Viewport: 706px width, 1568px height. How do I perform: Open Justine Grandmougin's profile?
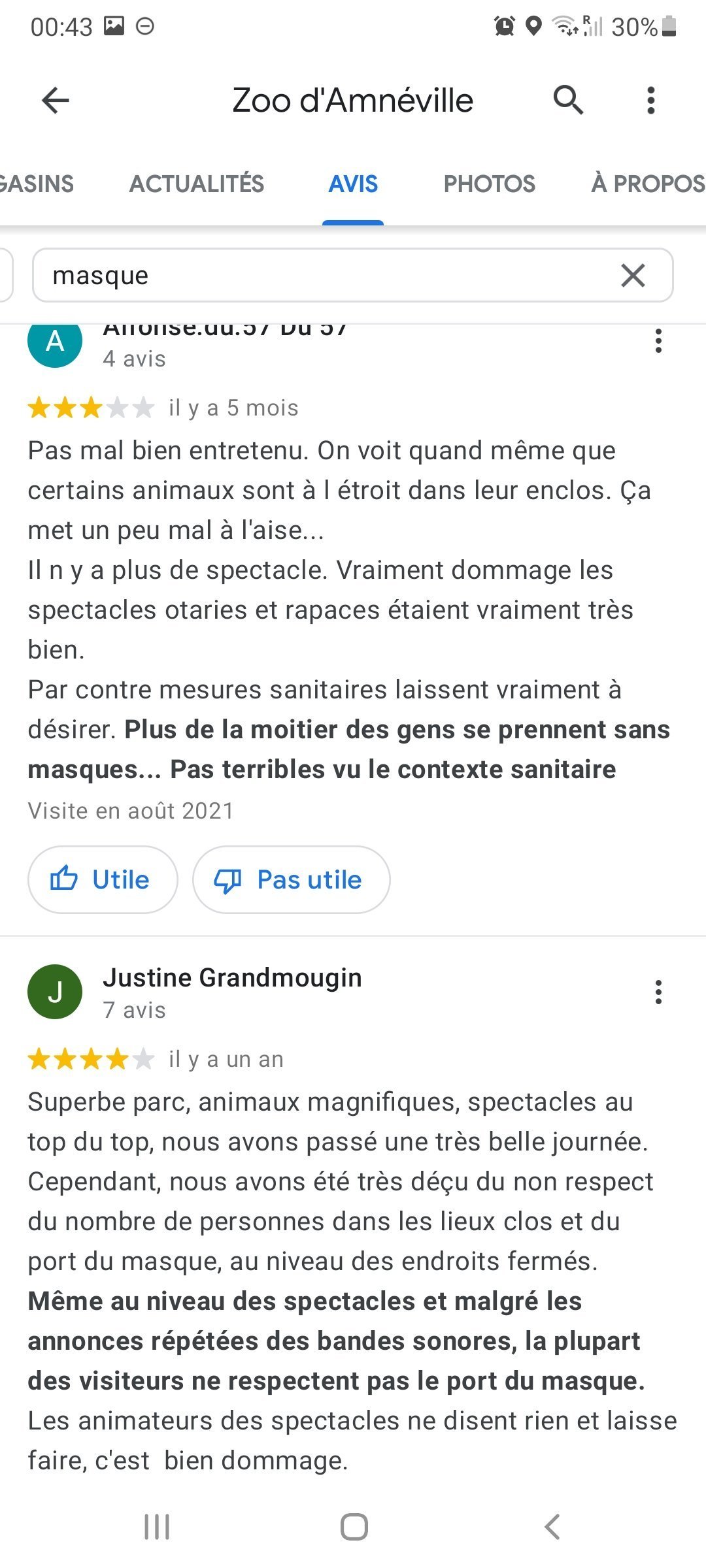(232, 977)
